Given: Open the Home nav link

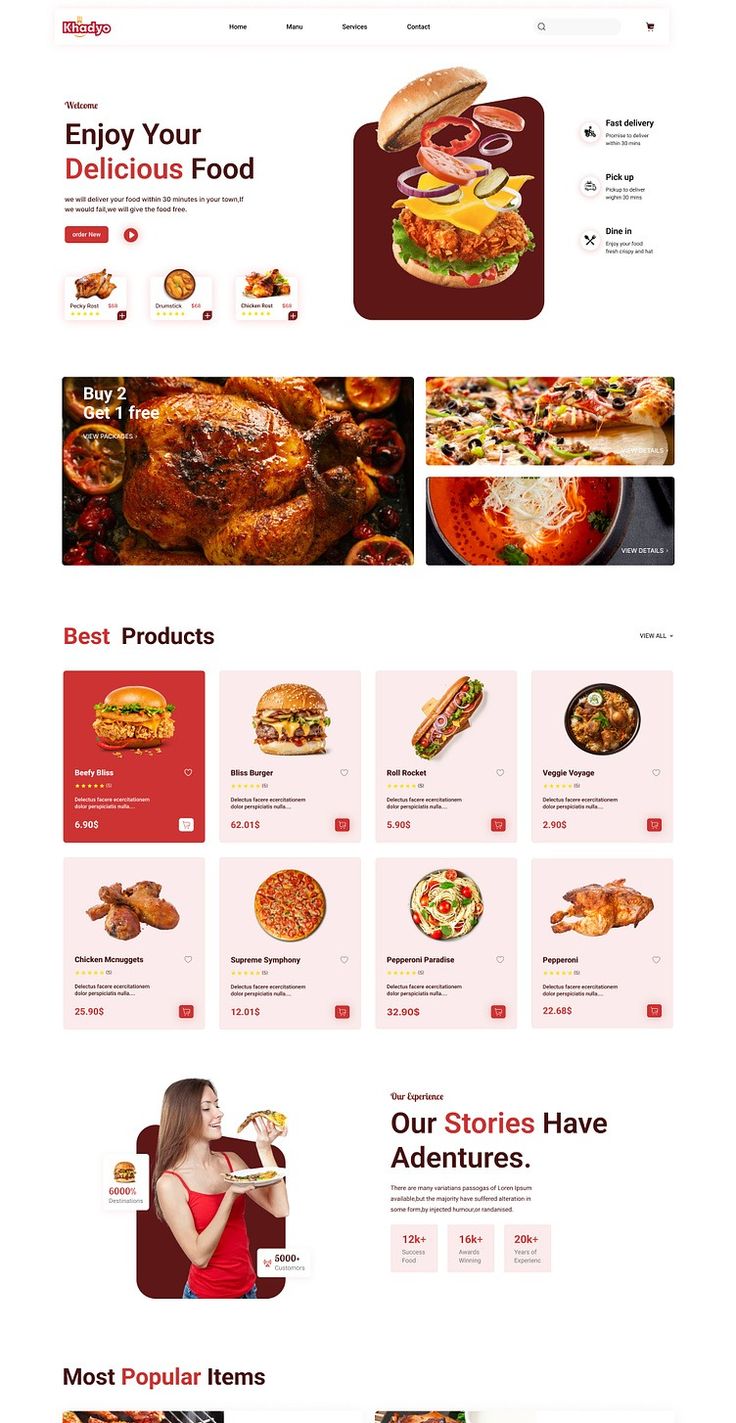Looking at the screenshot, I should point(237,27).
